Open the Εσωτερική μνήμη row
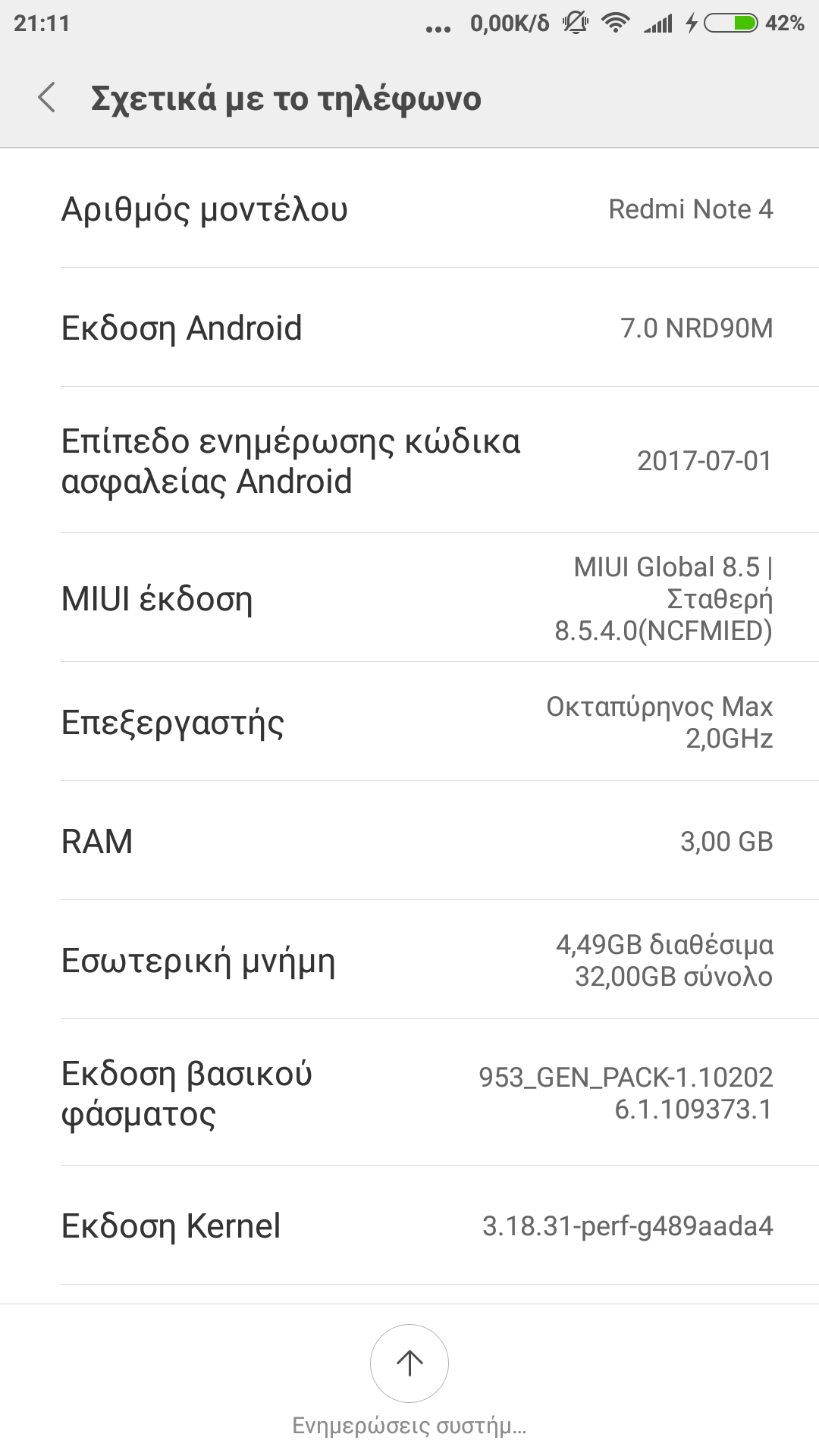 [409, 960]
